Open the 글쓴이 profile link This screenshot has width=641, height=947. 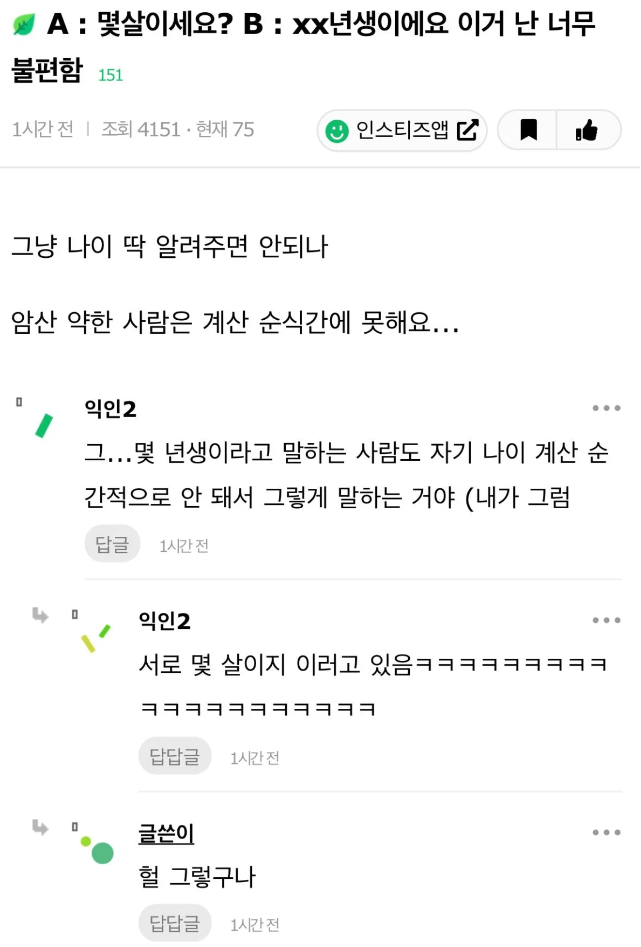point(166,833)
